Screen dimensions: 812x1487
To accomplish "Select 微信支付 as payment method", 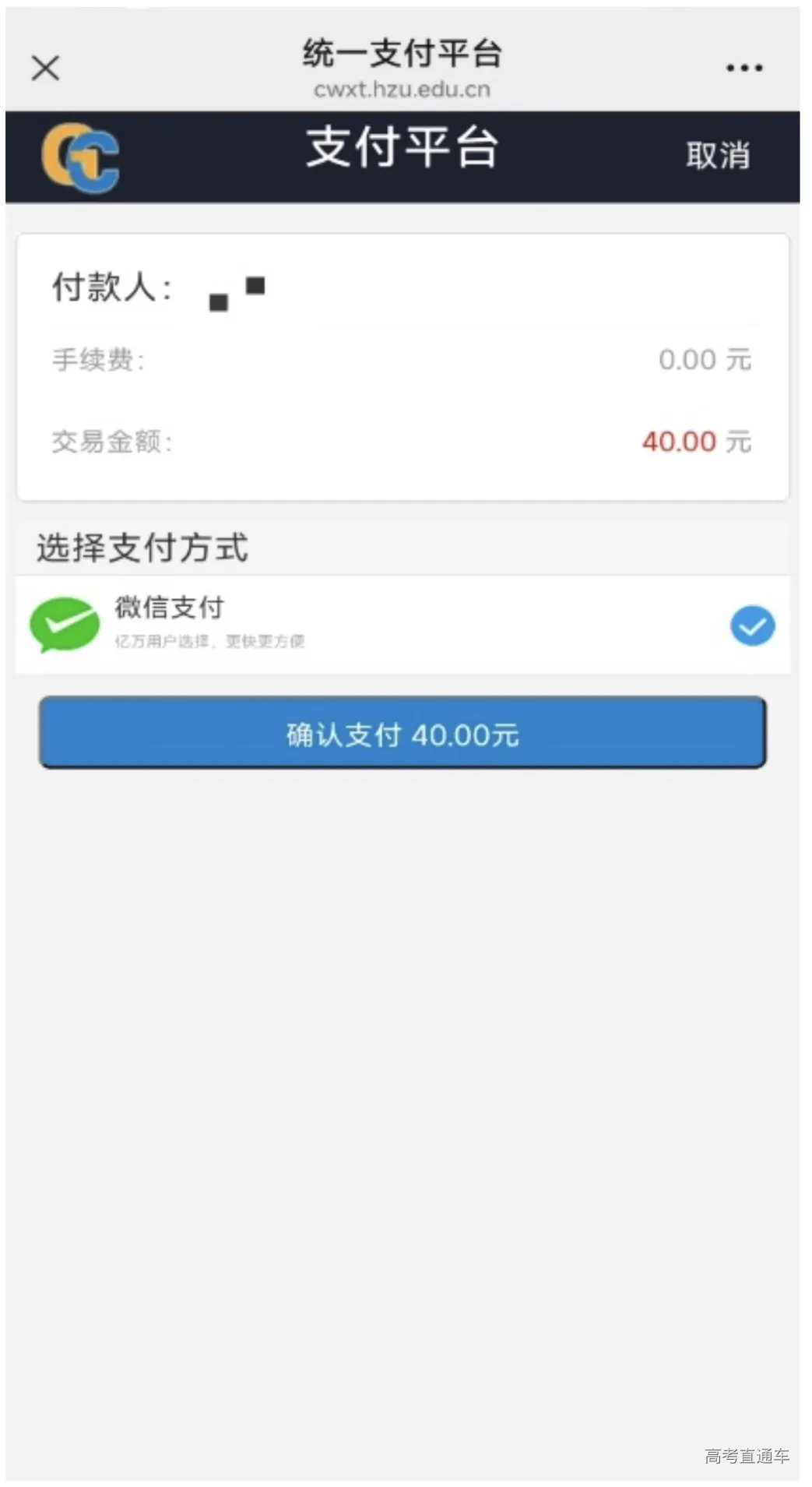I will [x=167, y=609].
